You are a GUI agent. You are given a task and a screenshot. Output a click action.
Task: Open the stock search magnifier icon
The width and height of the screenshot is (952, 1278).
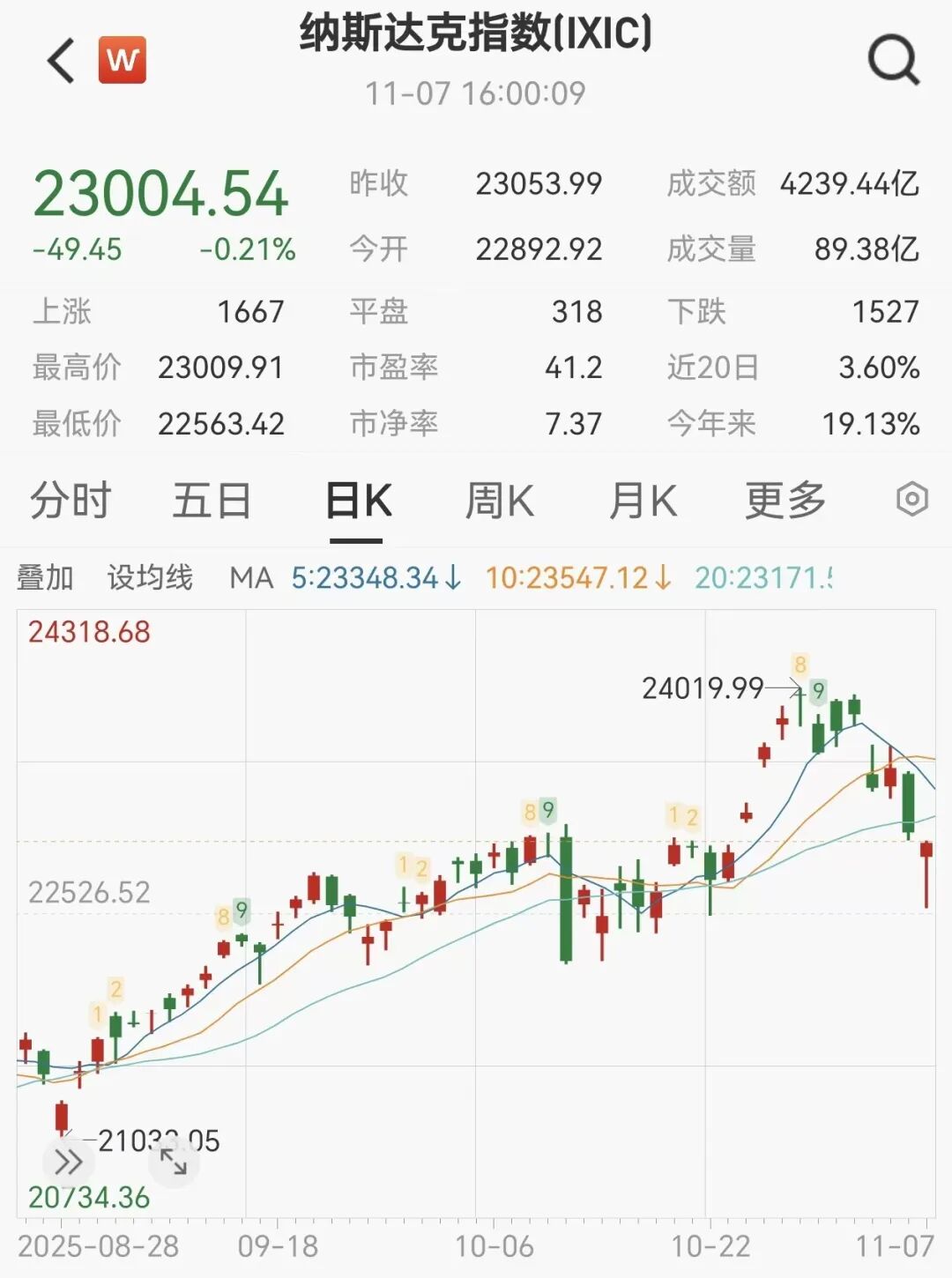(x=892, y=60)
